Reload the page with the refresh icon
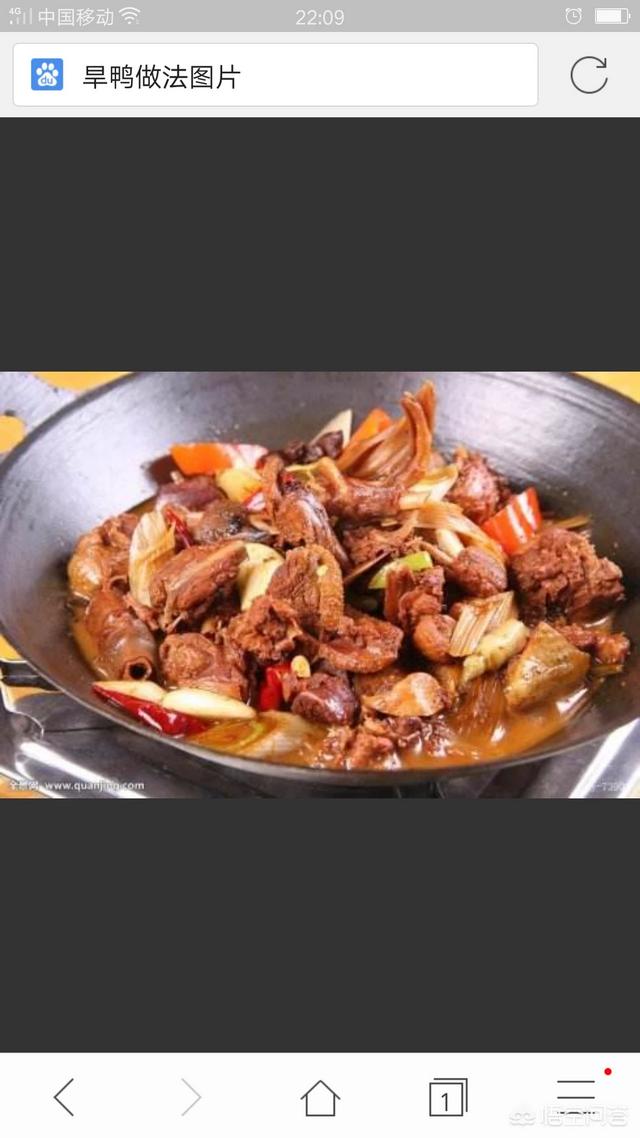This screenshot has width=640, height=1138. [x=588, y=75]
